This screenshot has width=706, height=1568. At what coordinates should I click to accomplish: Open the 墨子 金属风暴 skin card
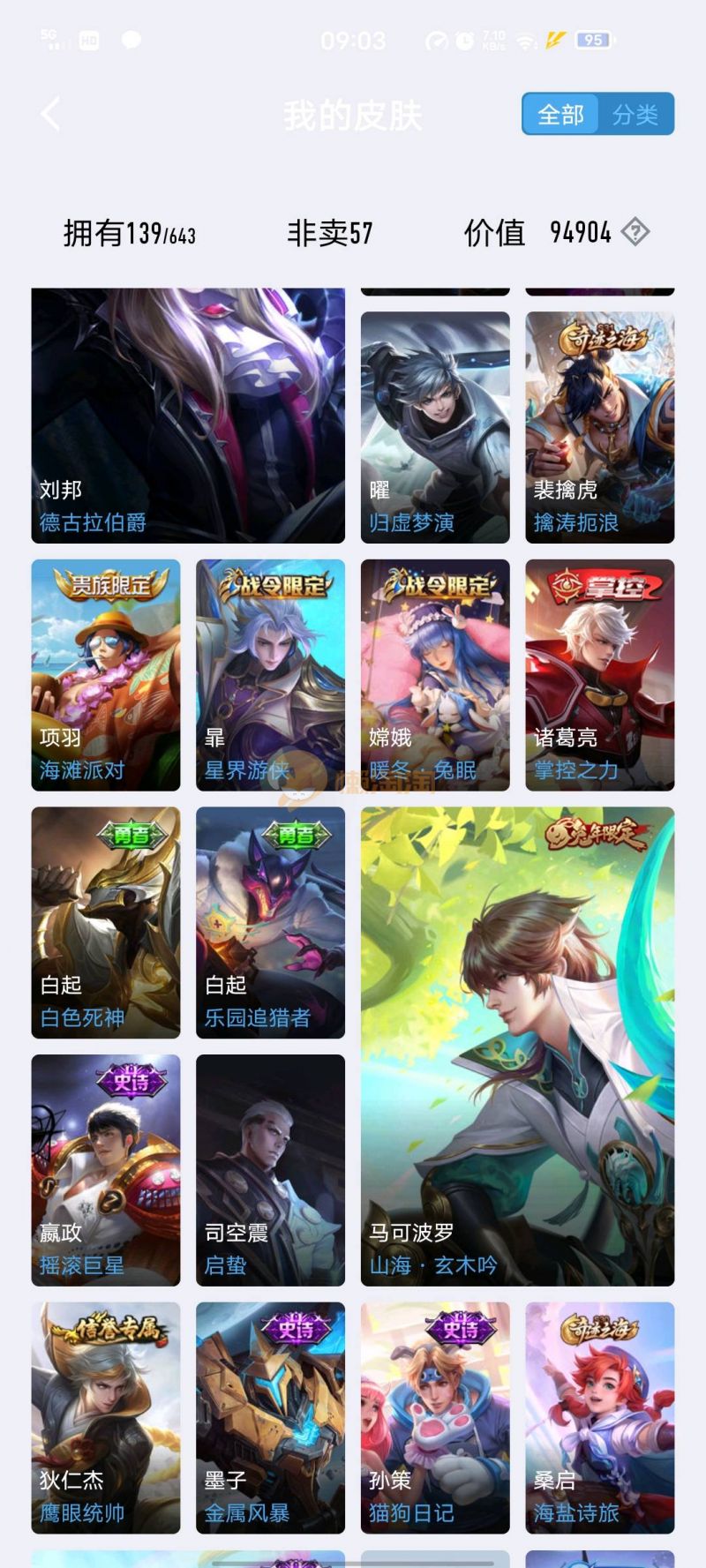click(270, 1418)
